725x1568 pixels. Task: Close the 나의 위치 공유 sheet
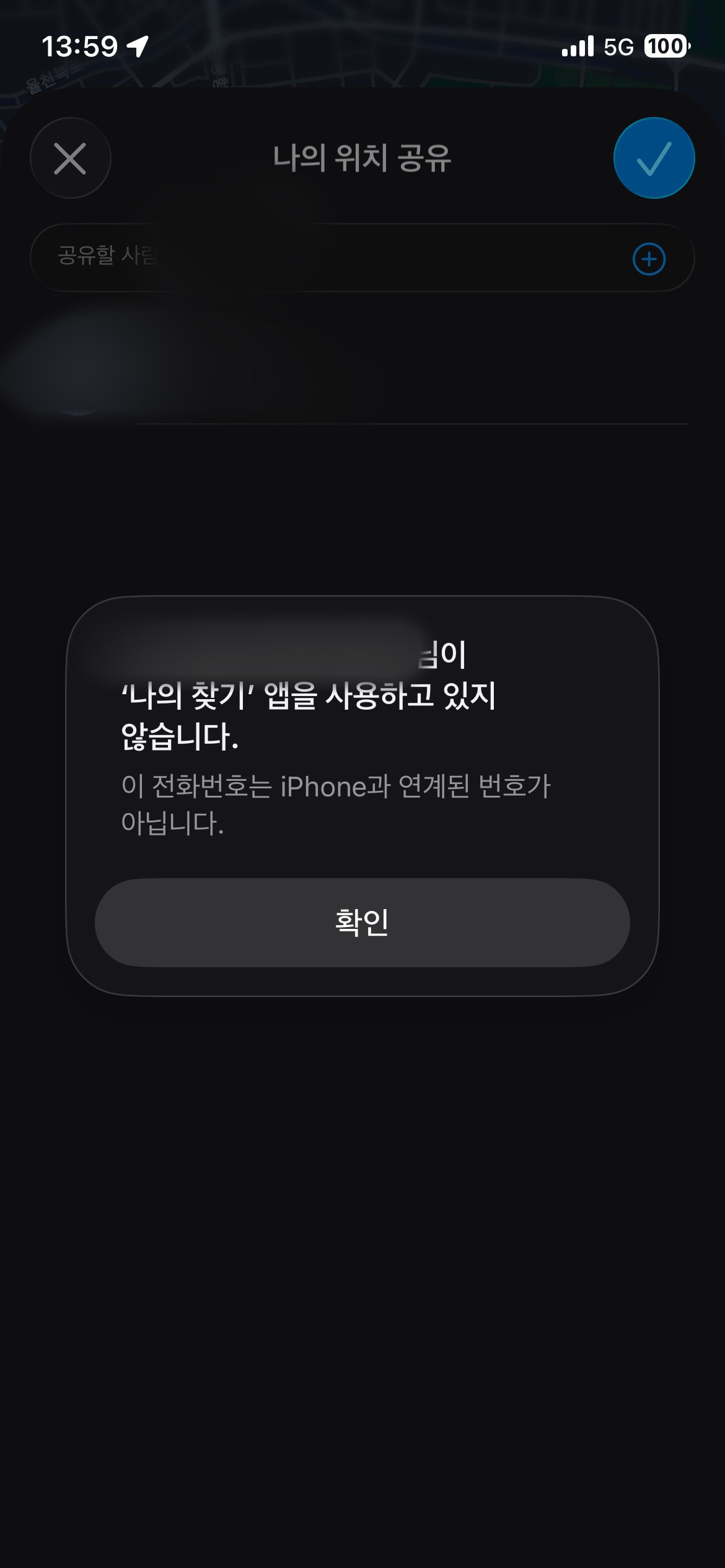point(70,158)
